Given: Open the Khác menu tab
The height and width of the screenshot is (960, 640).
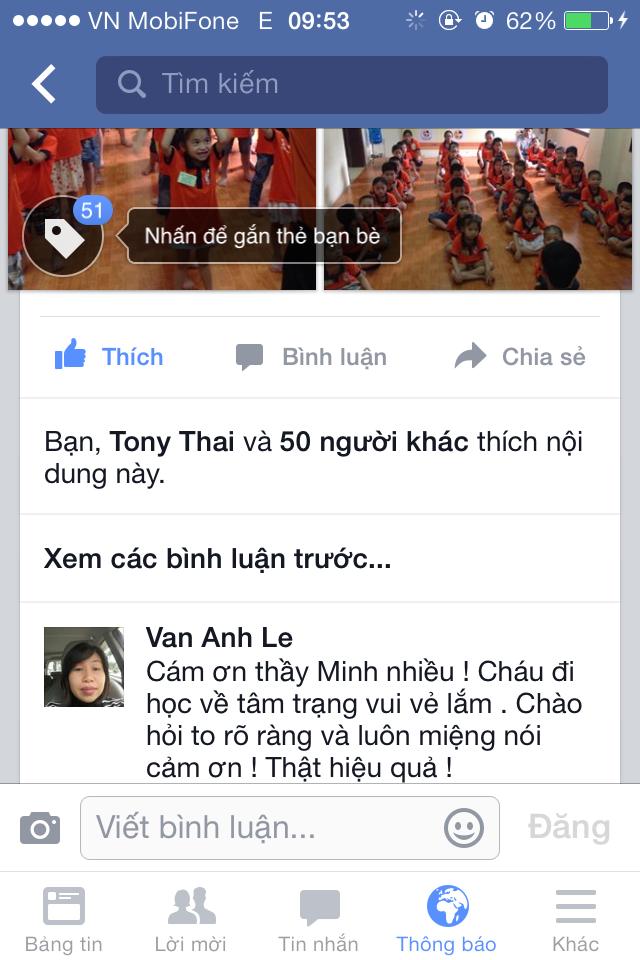Looking at the screenshot, I should 575,920.
